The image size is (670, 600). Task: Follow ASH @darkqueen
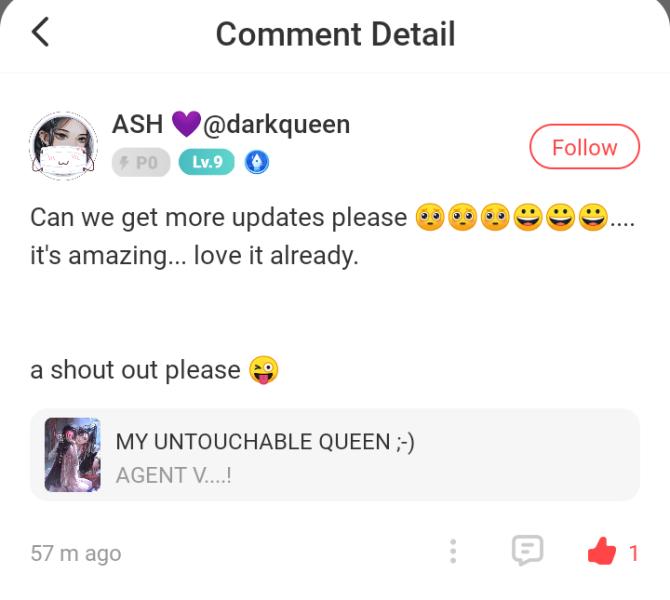coord(584,148)
